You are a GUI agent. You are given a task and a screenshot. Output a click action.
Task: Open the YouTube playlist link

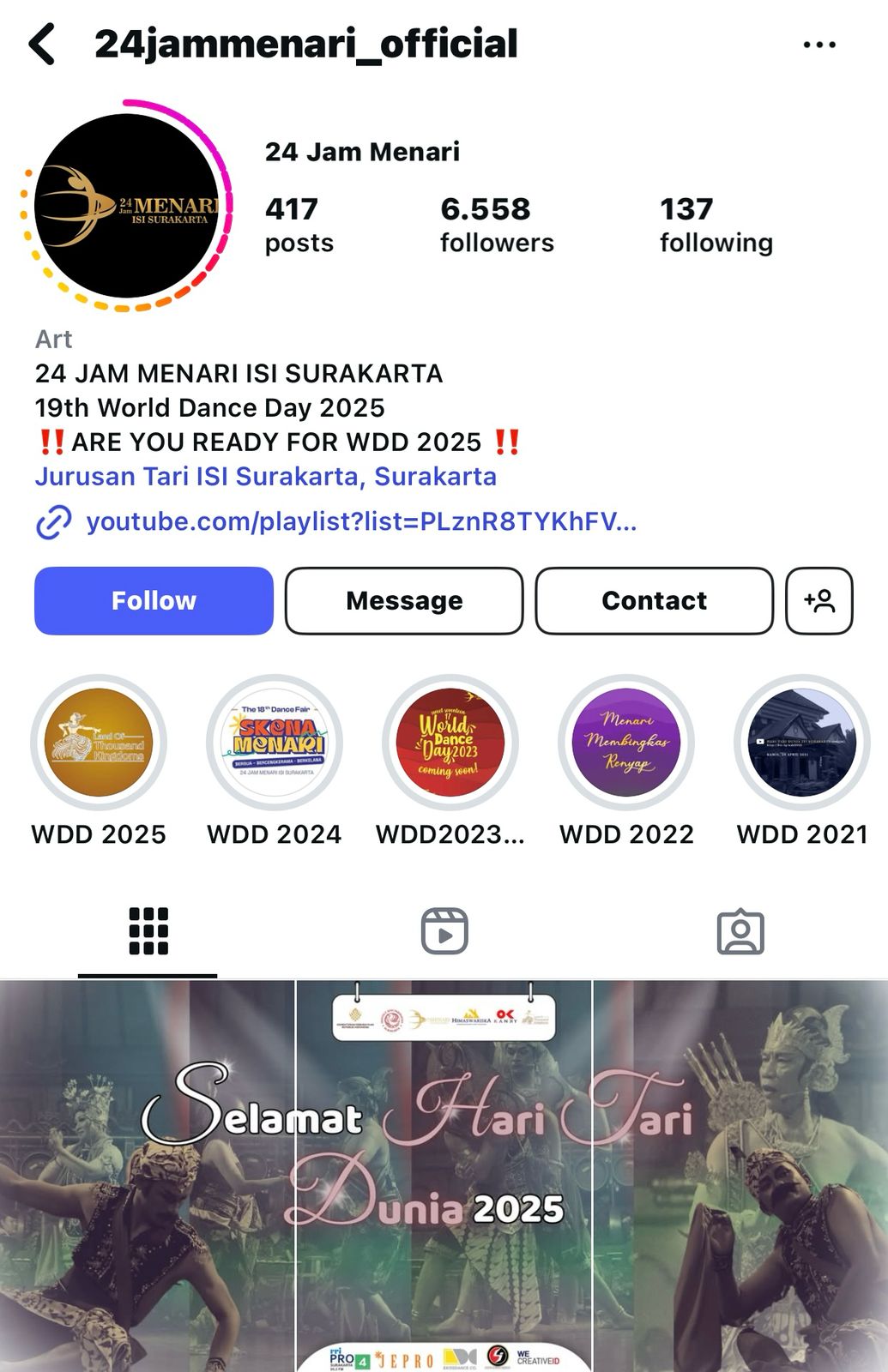[360, 521]
